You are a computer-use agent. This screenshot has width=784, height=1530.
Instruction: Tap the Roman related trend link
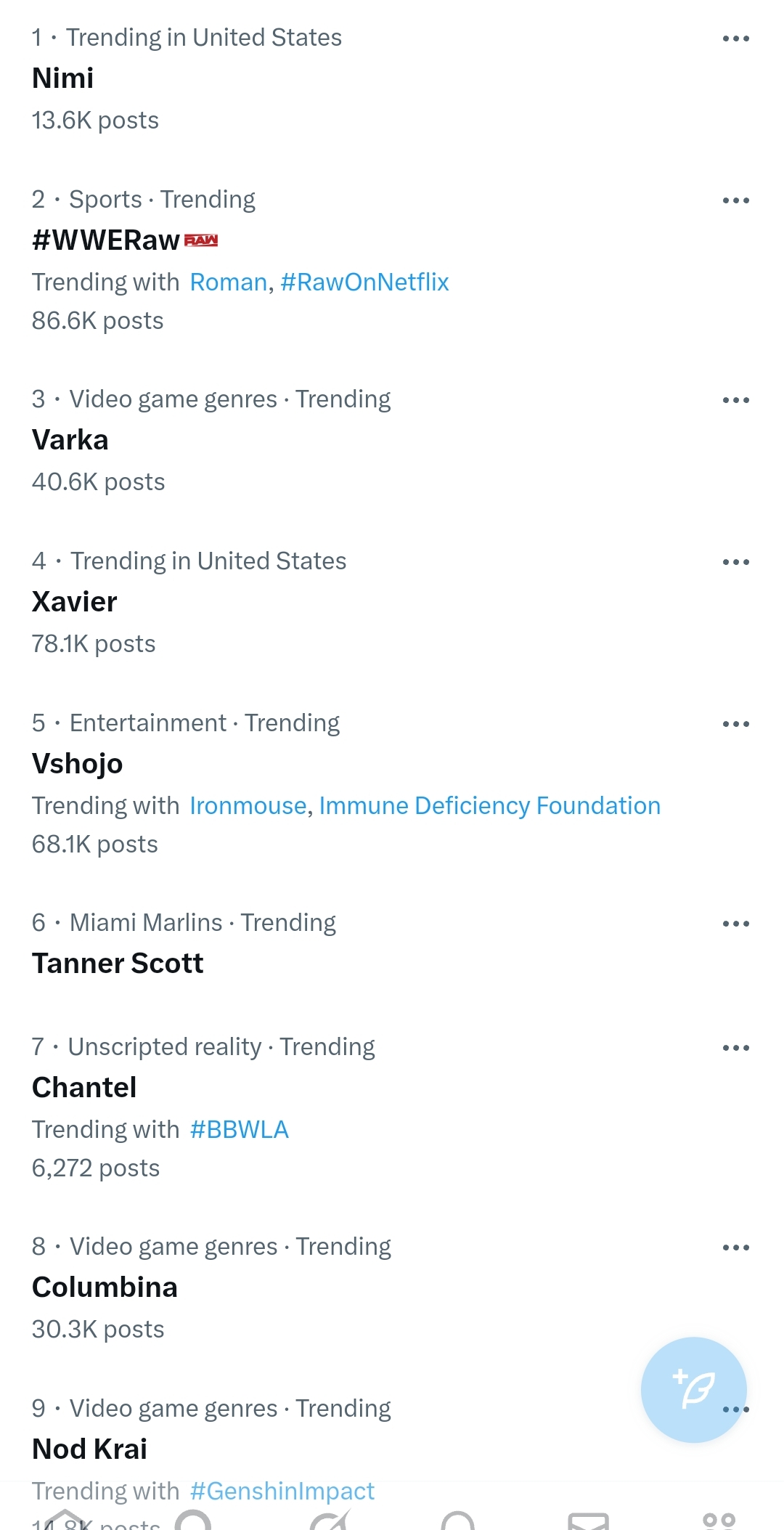point(229,282)
